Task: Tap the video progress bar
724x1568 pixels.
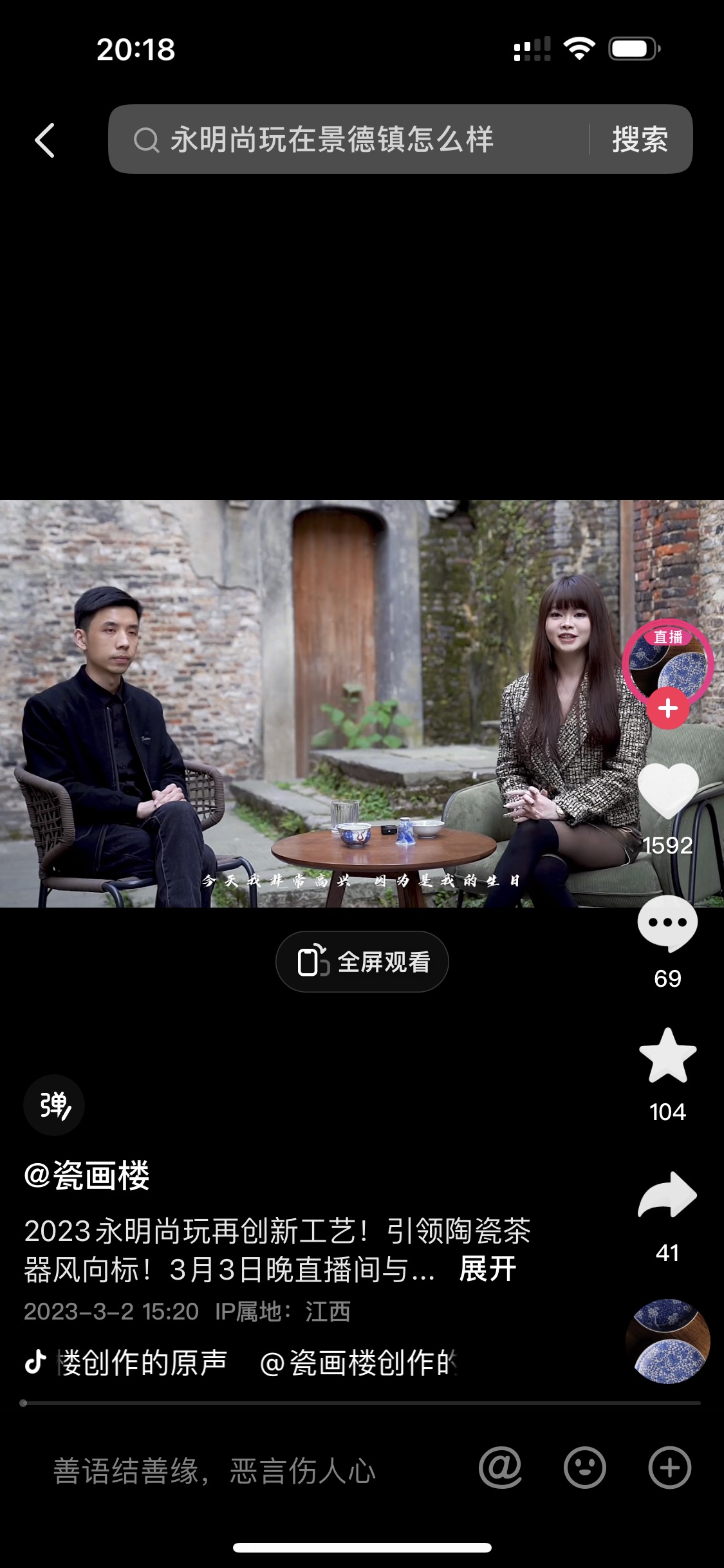Action: click(x=360, y=1403)
